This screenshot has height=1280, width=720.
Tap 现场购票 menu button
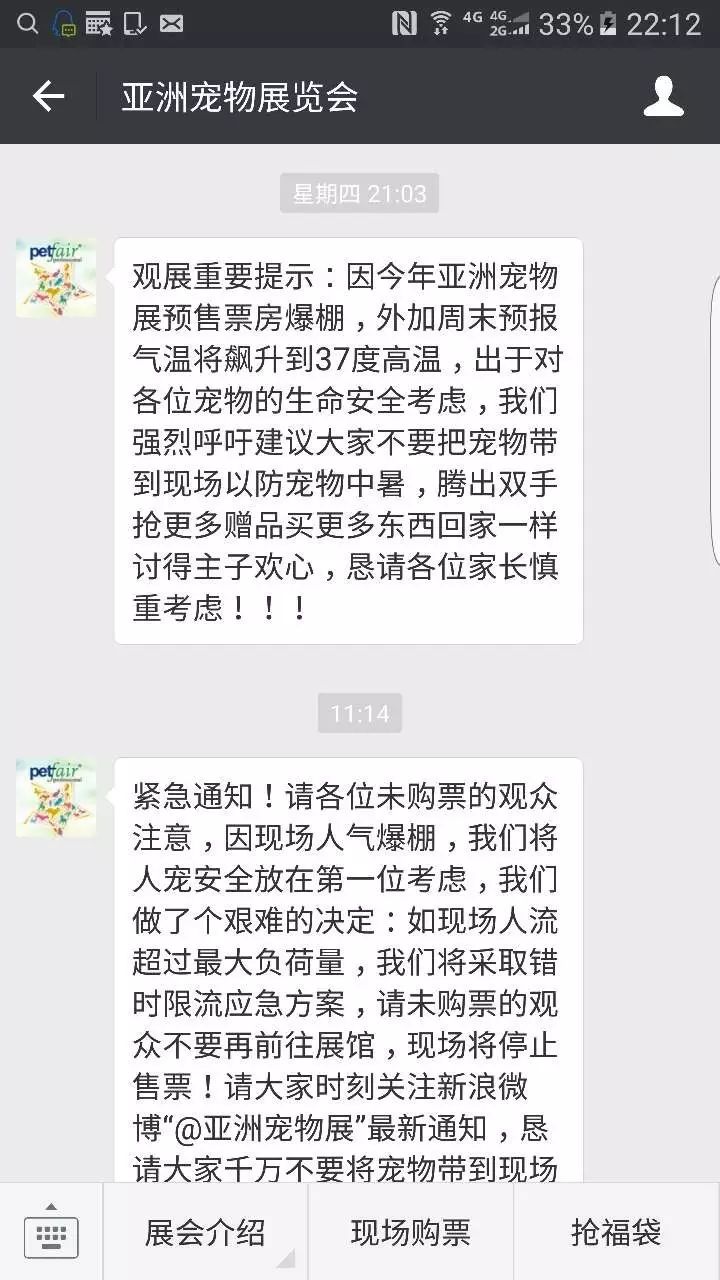(x=411, y=1233)
